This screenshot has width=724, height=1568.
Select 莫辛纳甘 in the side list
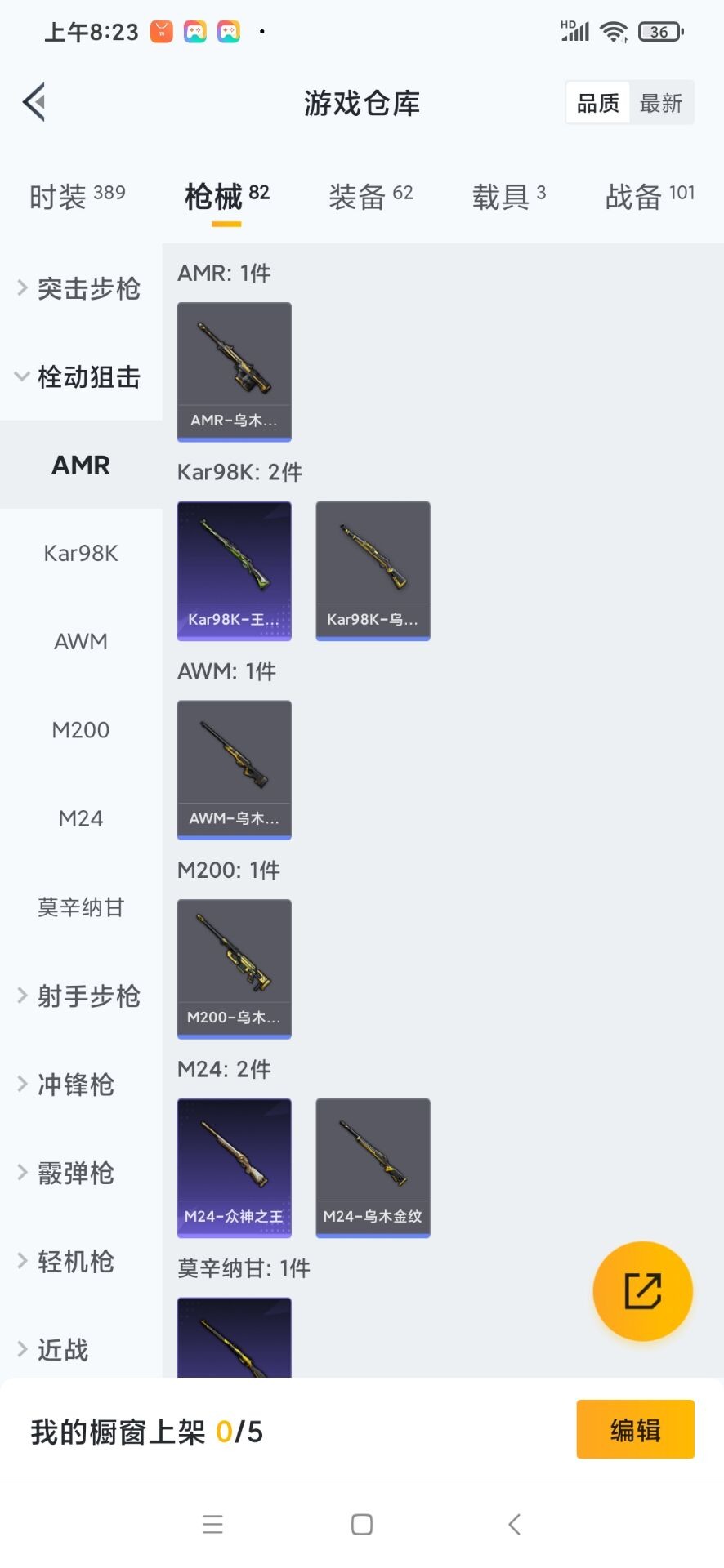coord(81,907)
